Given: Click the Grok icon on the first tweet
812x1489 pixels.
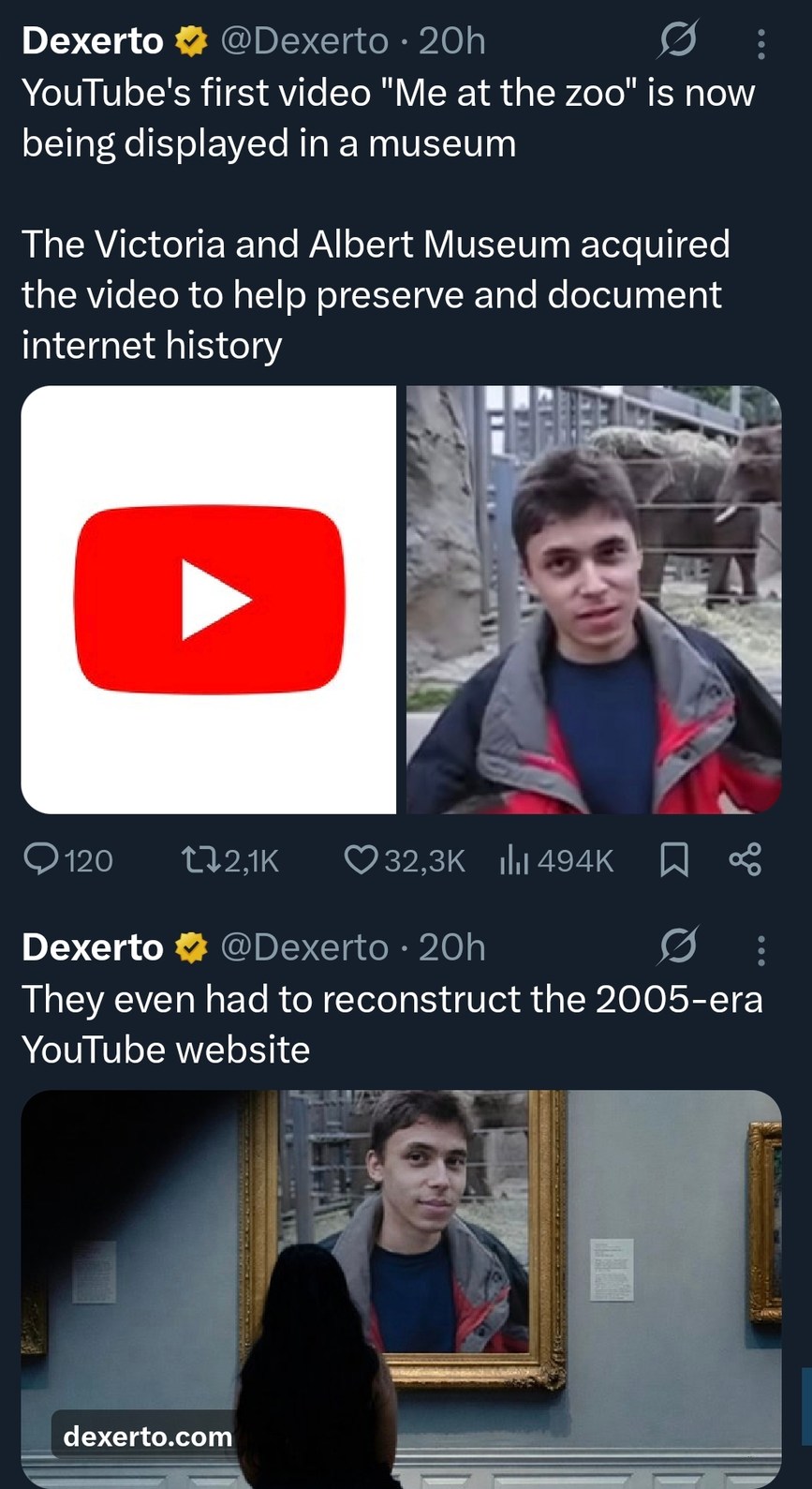Looking at the screenshot, I should click(x=678, y=39).
